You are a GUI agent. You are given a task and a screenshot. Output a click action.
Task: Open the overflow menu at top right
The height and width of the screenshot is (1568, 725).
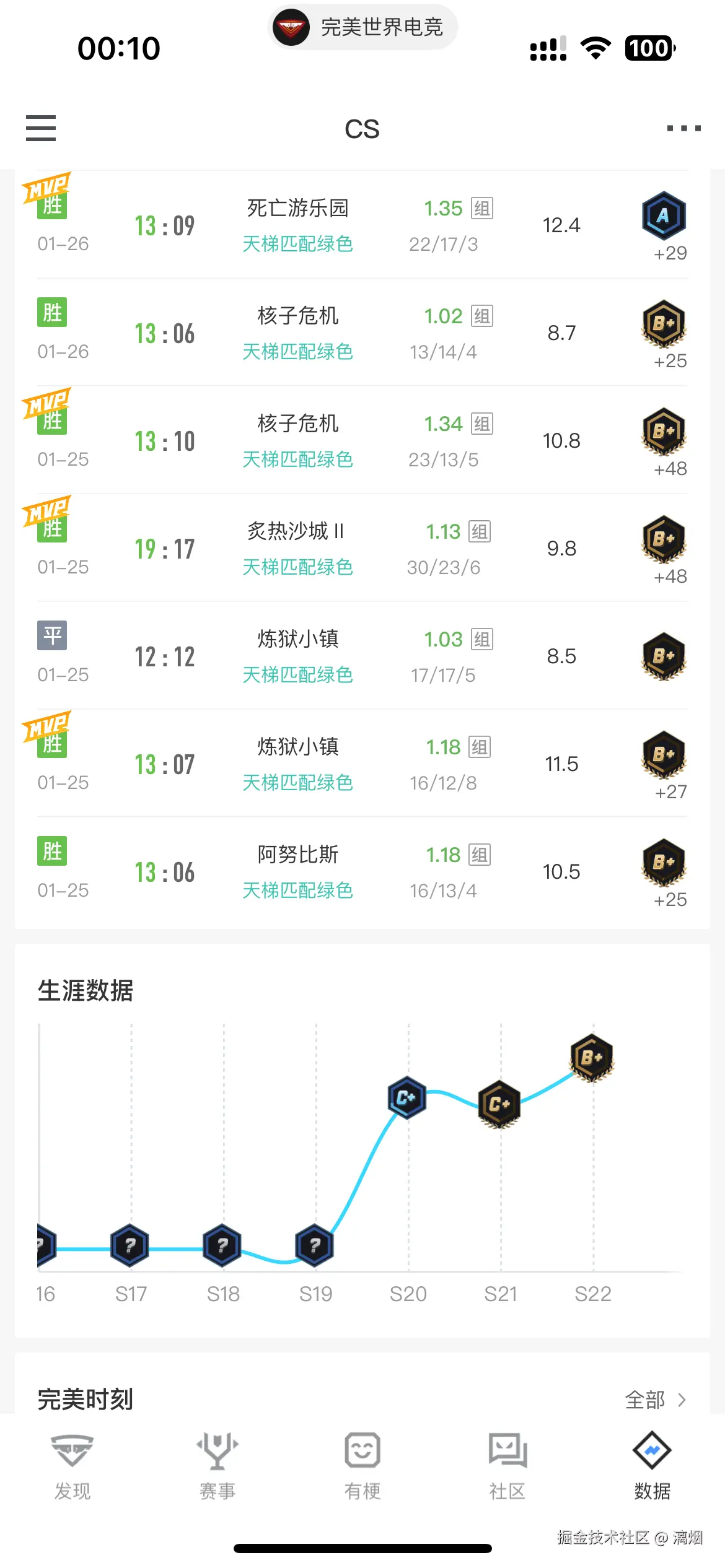(x=683, y=128)
